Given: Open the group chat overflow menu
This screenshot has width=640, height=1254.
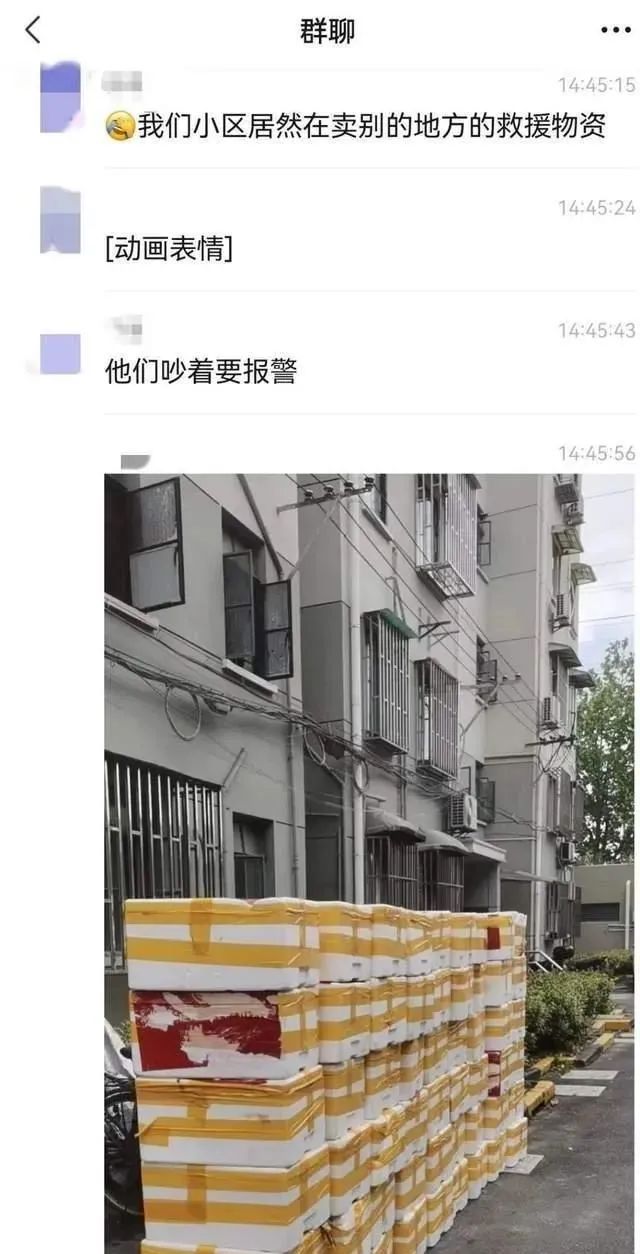Looking at the screenshot, I should tap(615, 31).
